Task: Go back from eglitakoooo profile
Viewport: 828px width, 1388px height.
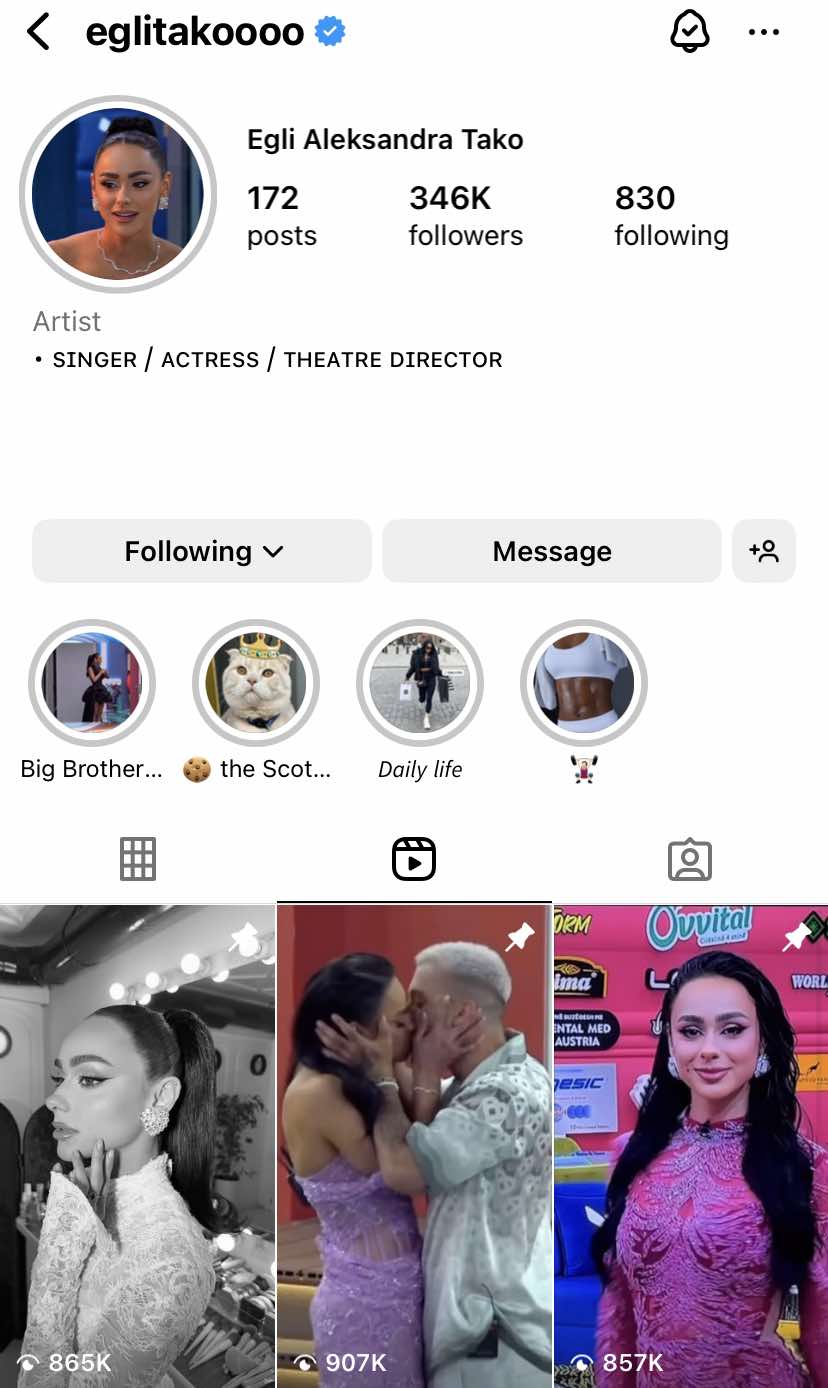Action: point(38,33)
